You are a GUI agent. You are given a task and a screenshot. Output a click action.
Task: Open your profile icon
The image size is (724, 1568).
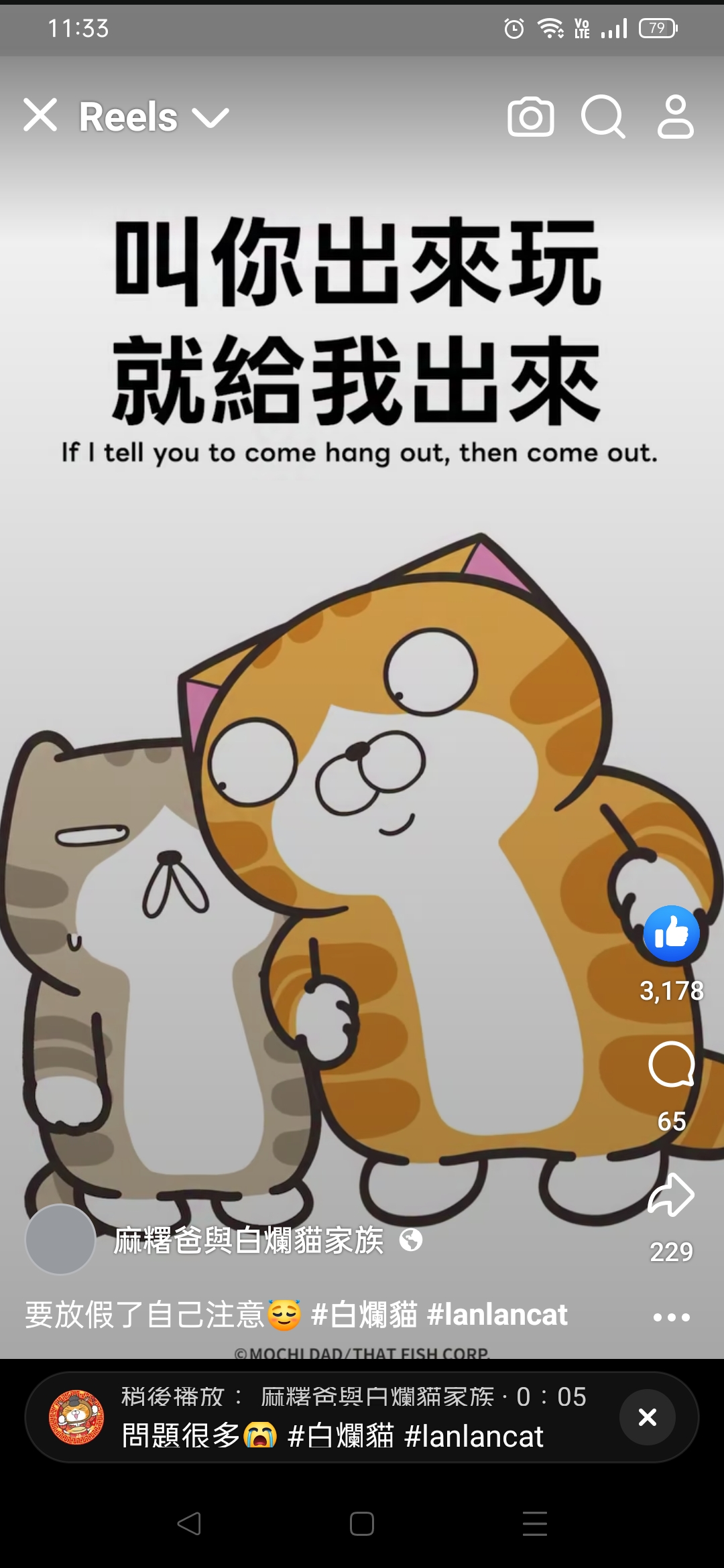[x=675, y=117]
